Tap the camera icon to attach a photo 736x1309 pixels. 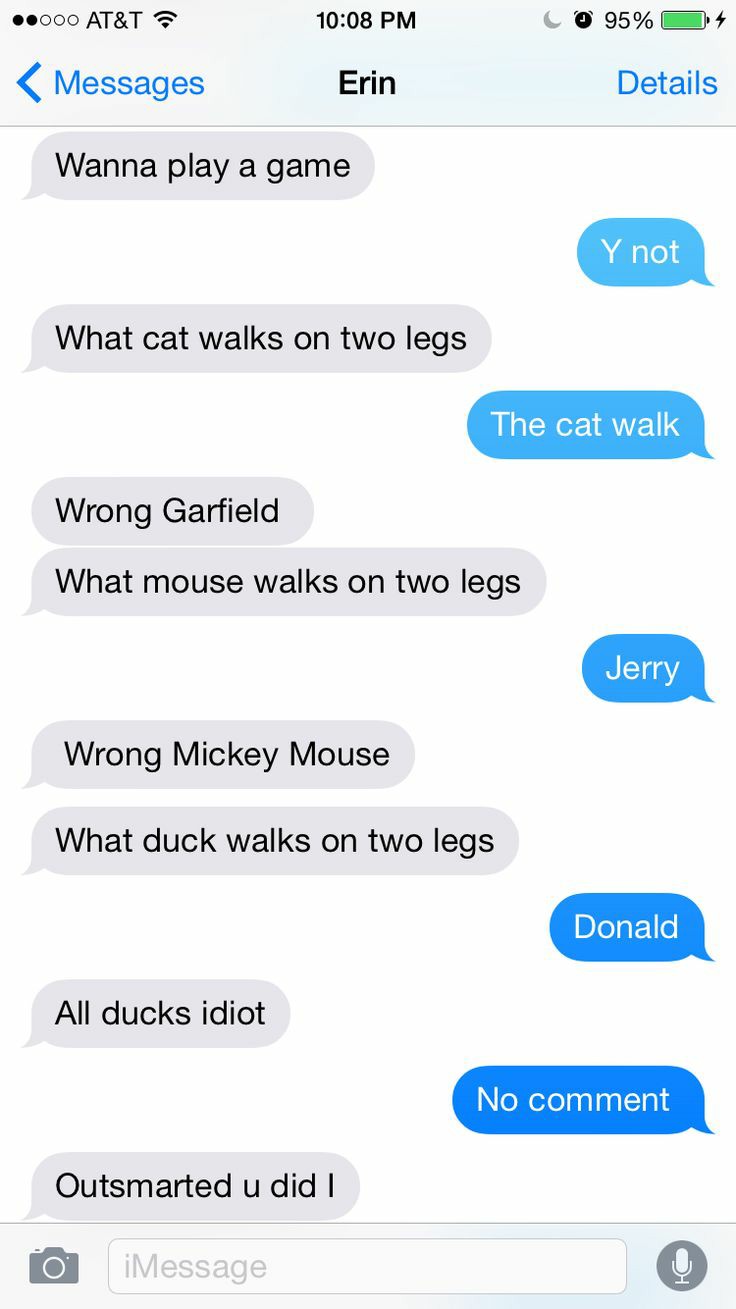pyautogui.click(x=54, y=1265)
